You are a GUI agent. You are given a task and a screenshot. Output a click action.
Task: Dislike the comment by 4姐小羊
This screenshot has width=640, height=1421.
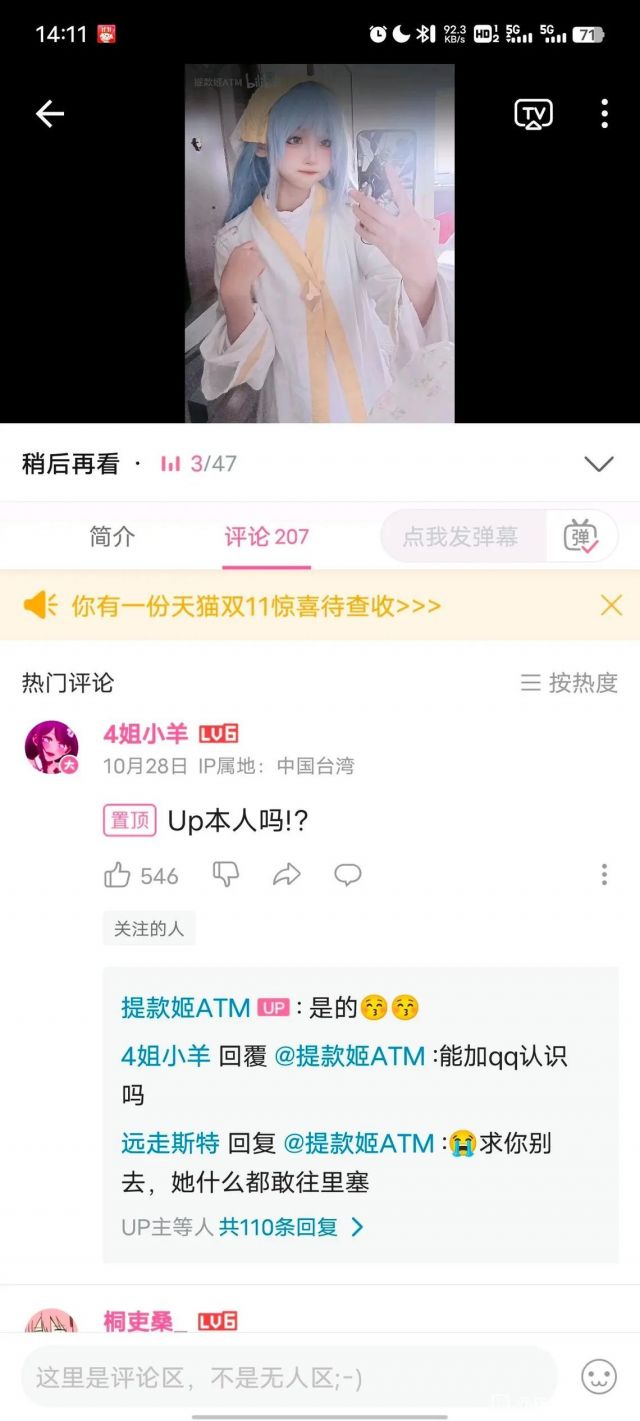pos(226,875)
